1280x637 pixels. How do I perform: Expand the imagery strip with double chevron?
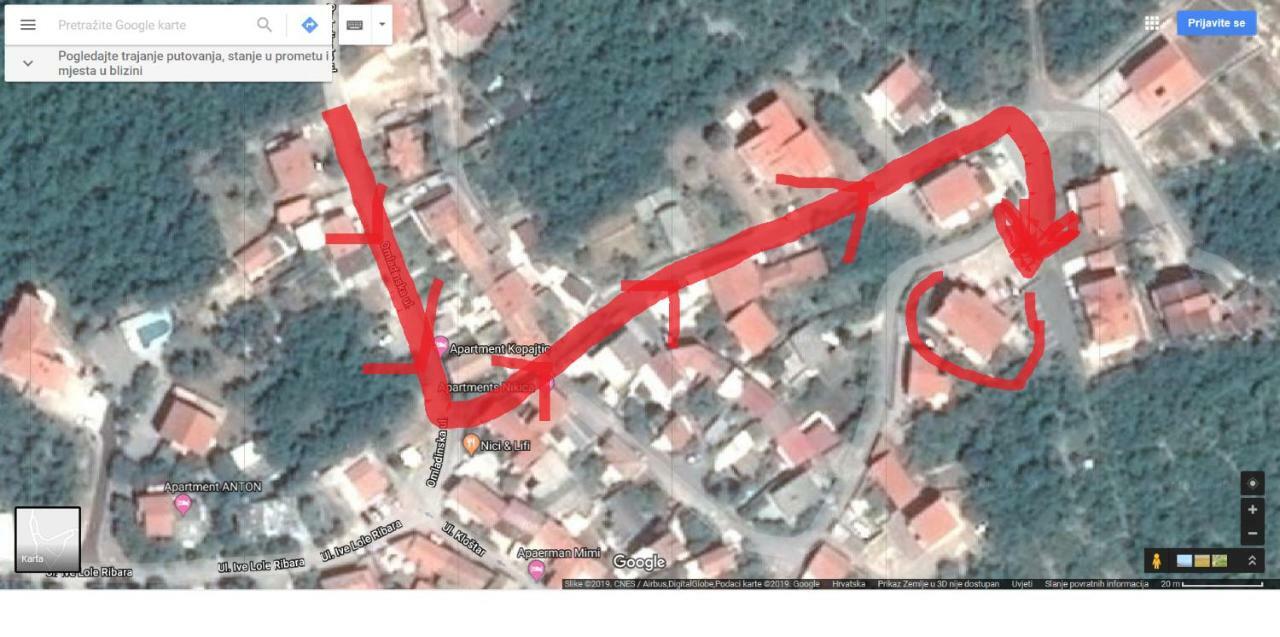point(1251,561)
